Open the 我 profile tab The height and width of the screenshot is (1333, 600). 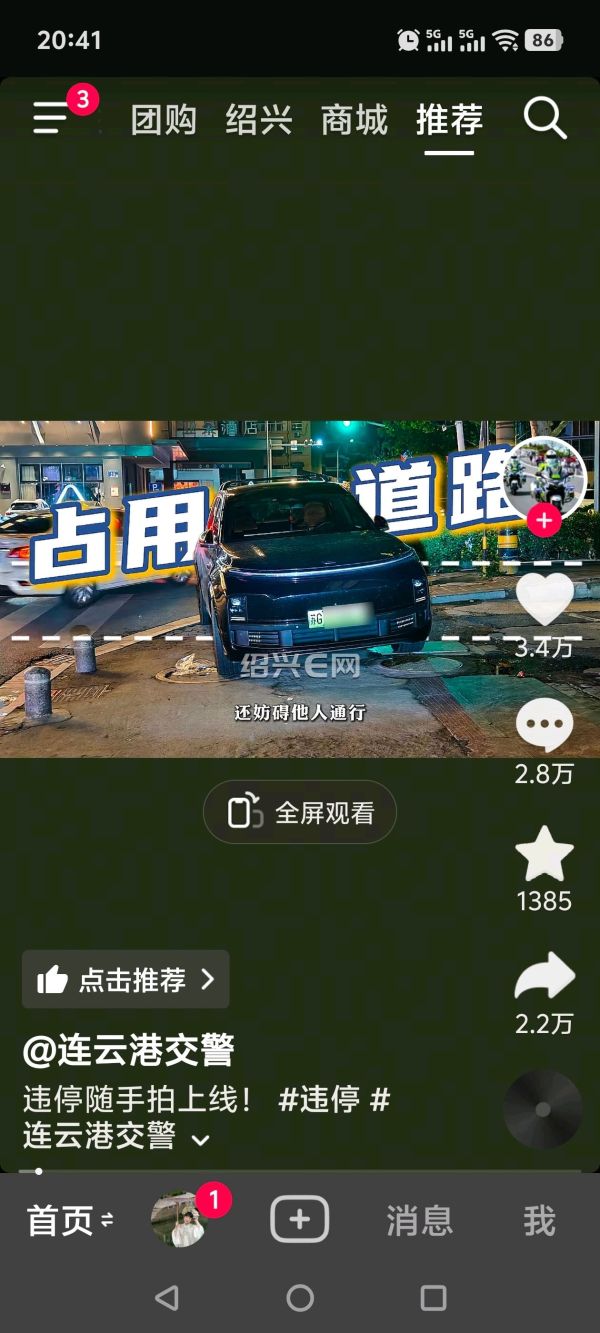539,1220
